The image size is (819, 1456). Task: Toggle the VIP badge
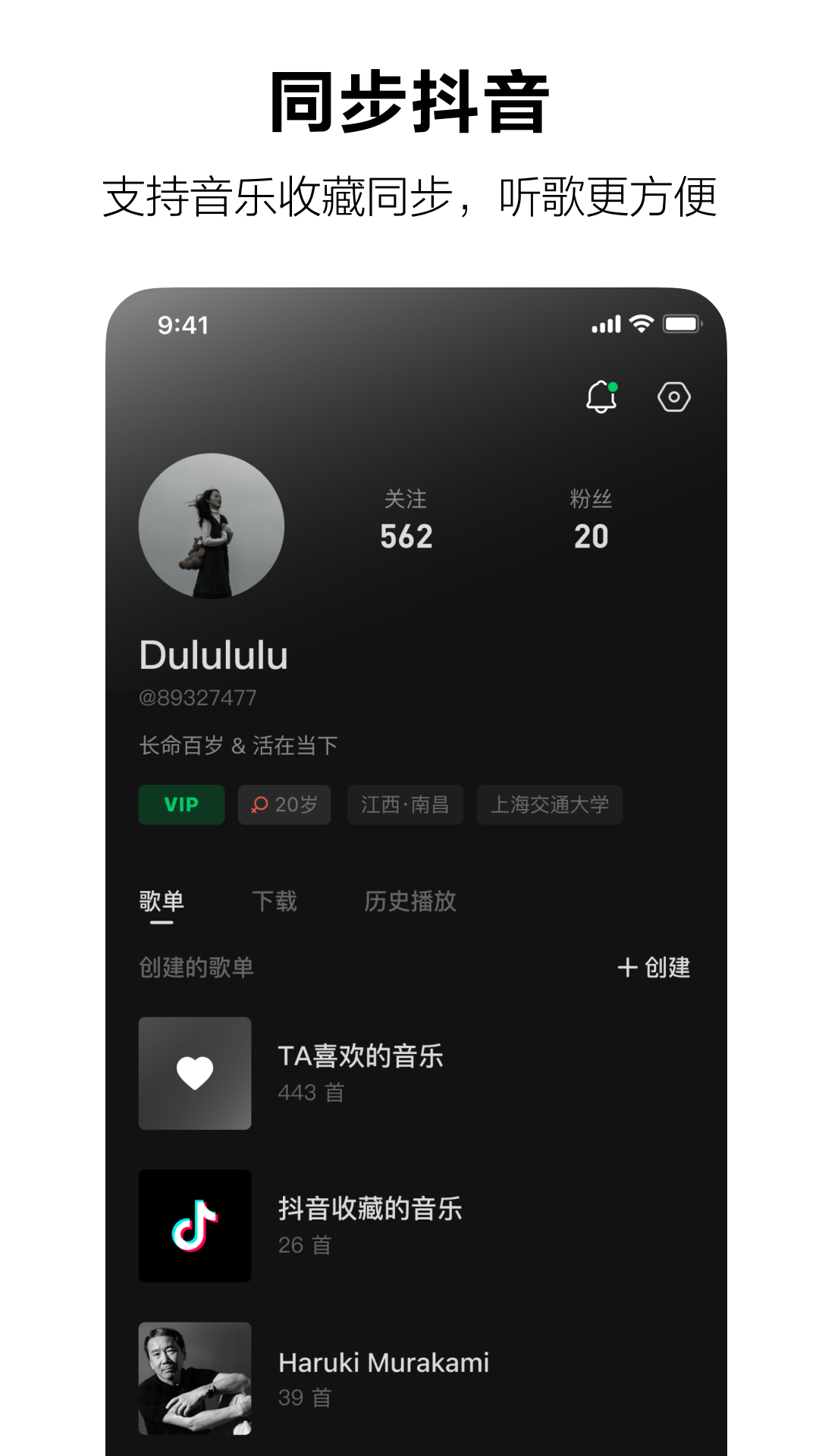pyautogui.click(x=181, y=805)
